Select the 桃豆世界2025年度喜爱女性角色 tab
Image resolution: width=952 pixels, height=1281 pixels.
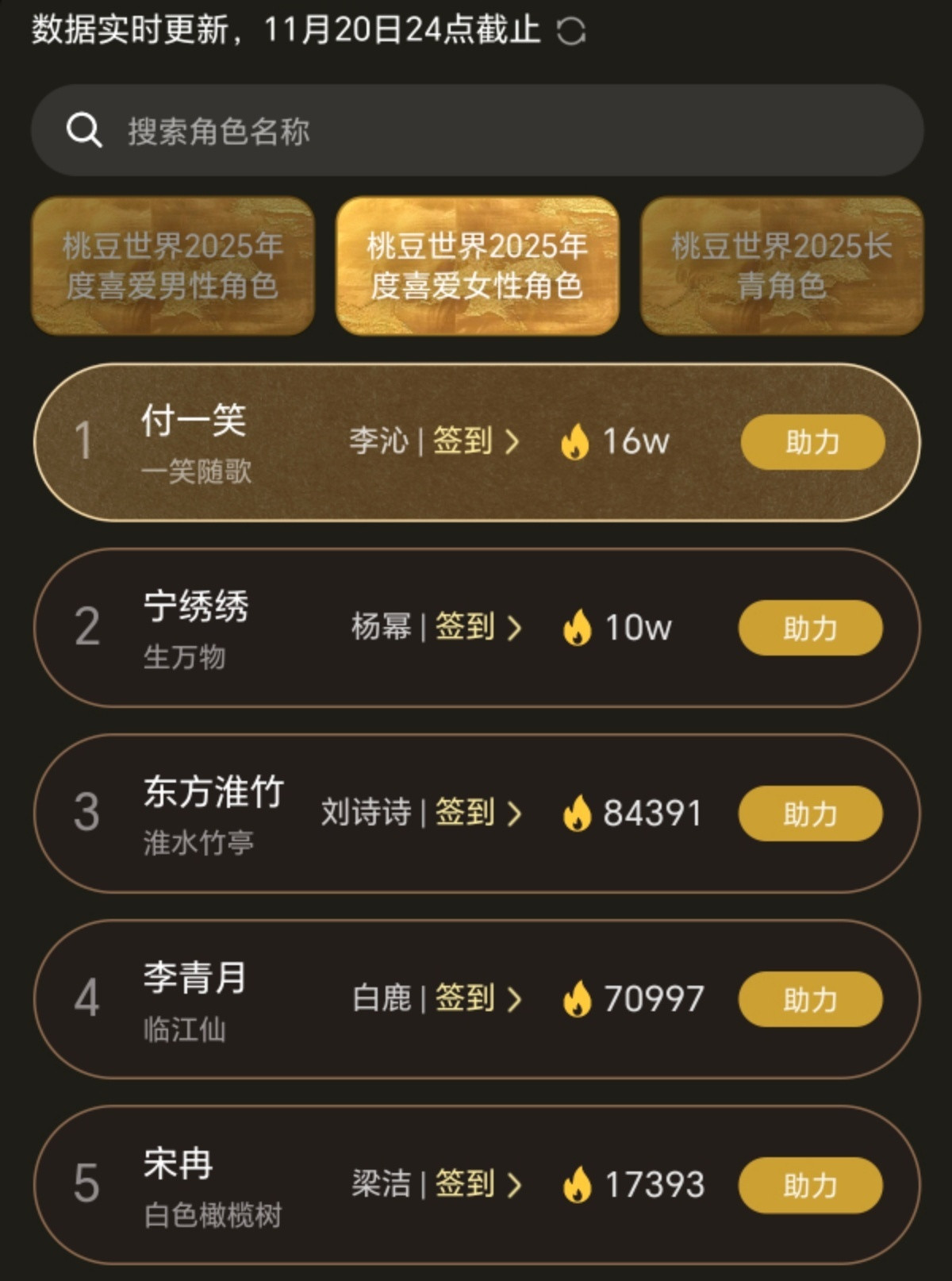[476, 265]
